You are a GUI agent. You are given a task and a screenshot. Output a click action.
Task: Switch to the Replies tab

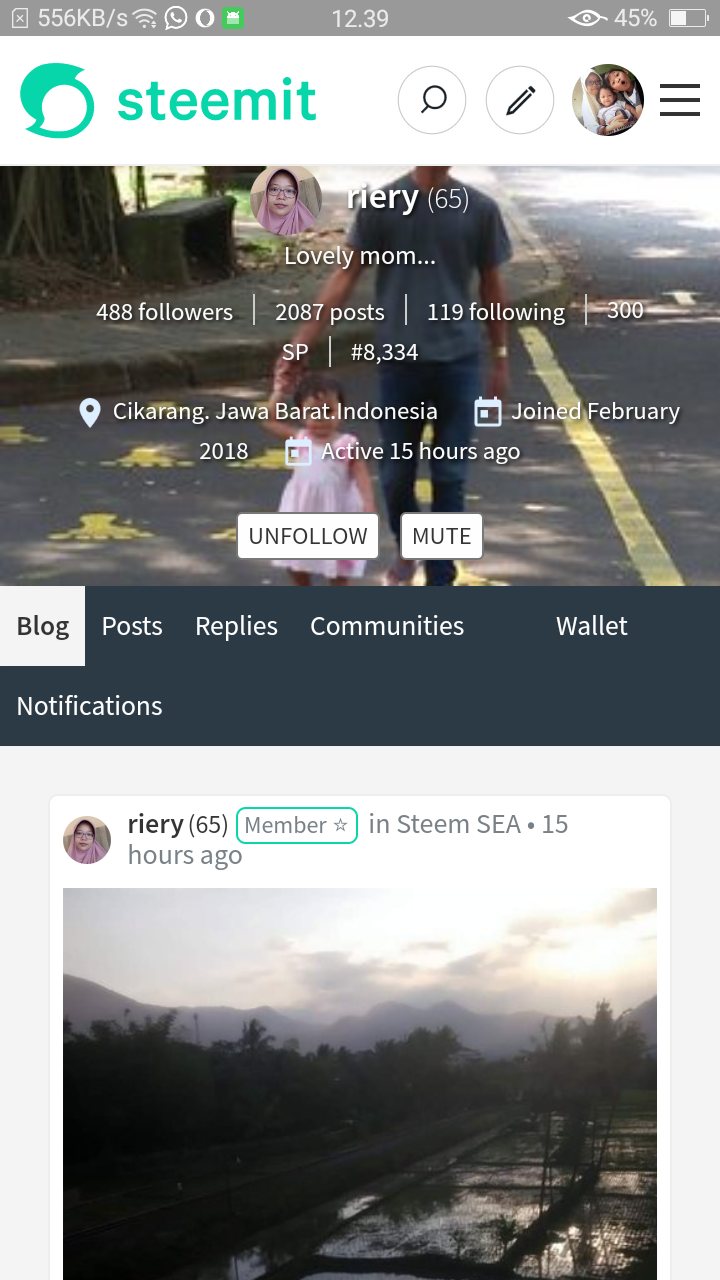236,626
